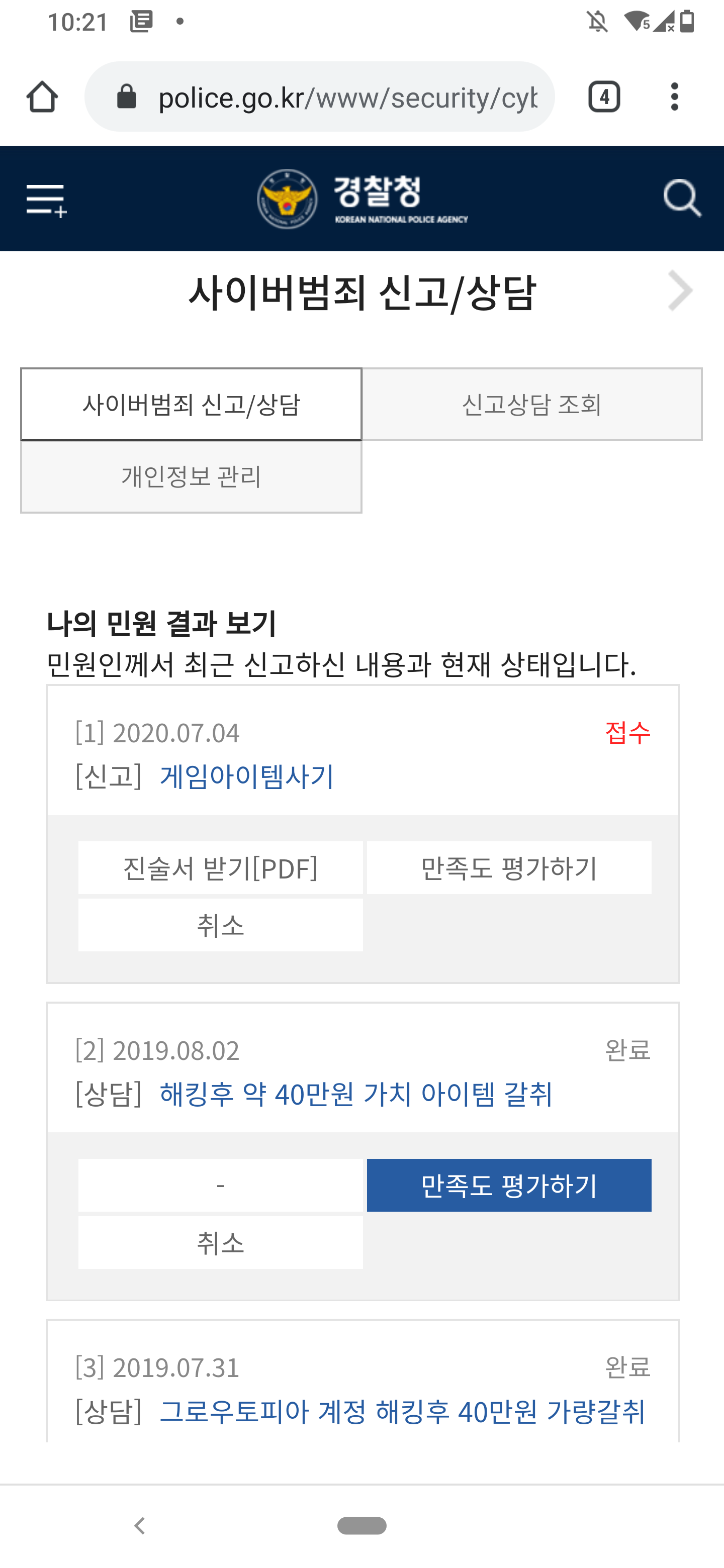The width and height of the screenshot is (724, 1568).
Task: Open the browser overflow menu
Action: (x=674, y=97)
